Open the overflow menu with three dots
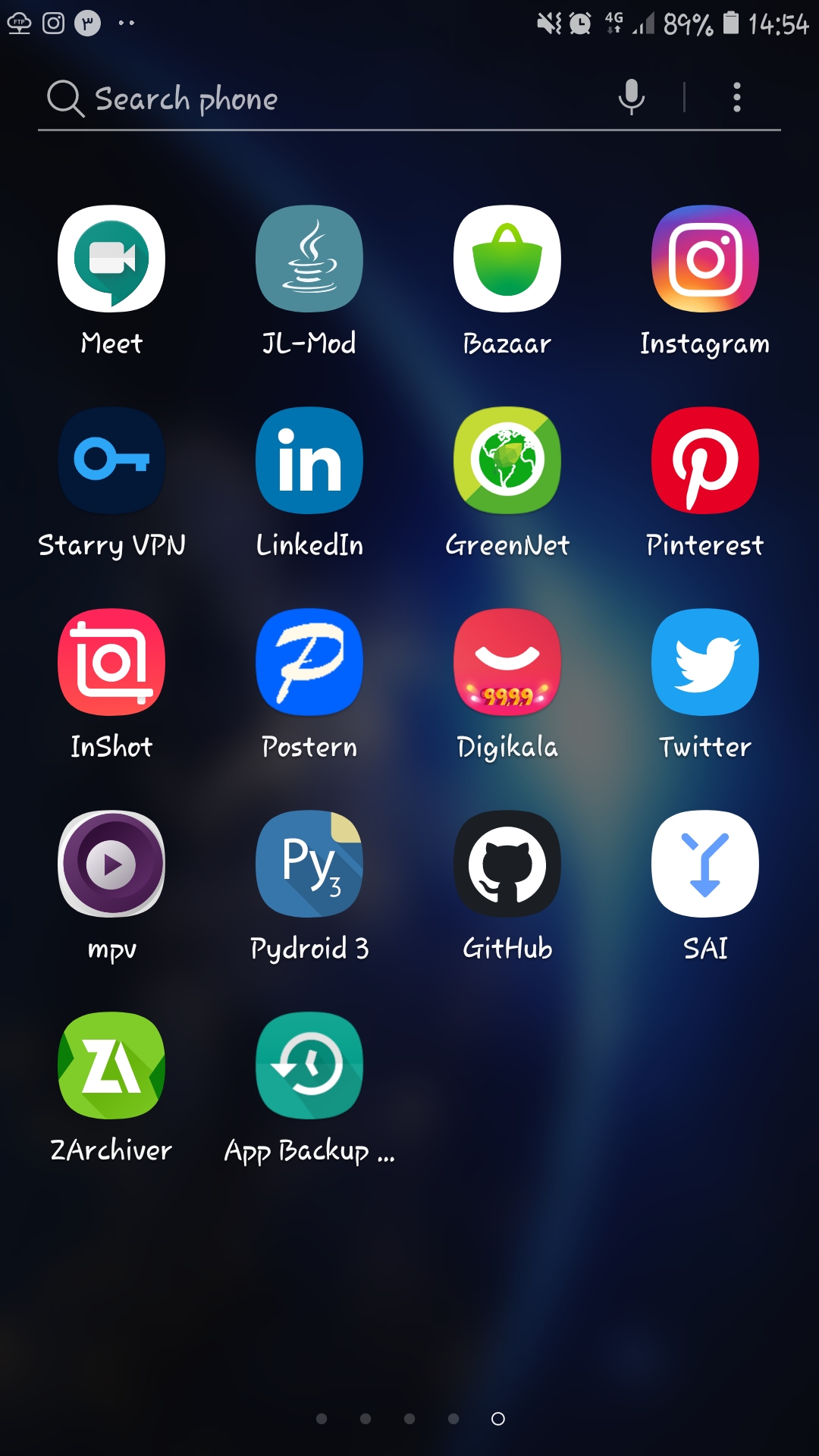The width and height of the screenshot is (819, 1456). 736,98
